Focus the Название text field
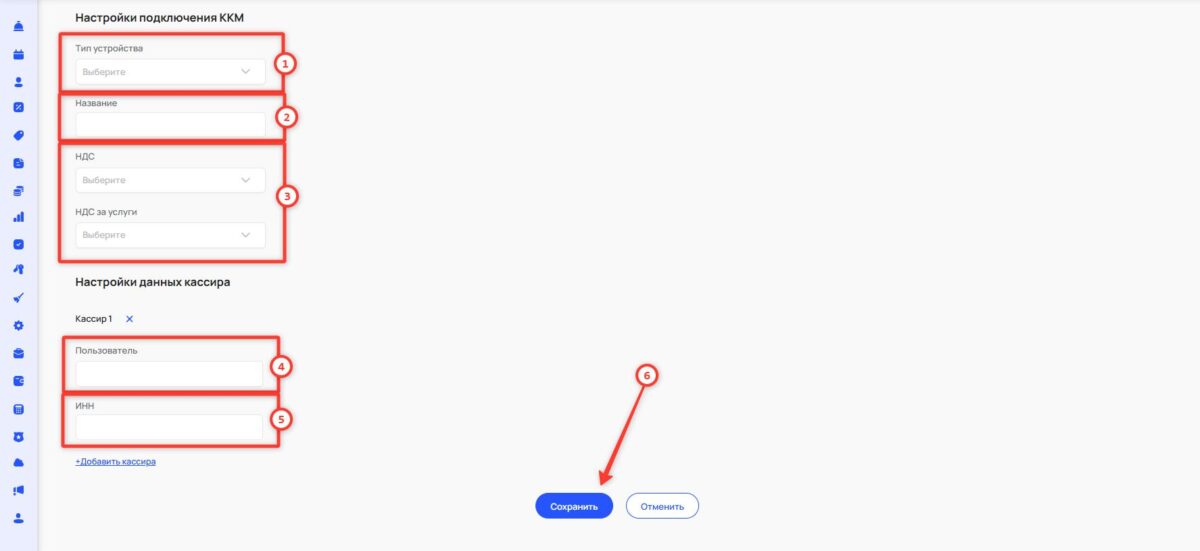 pyautogui.click(x=170, y=124)
